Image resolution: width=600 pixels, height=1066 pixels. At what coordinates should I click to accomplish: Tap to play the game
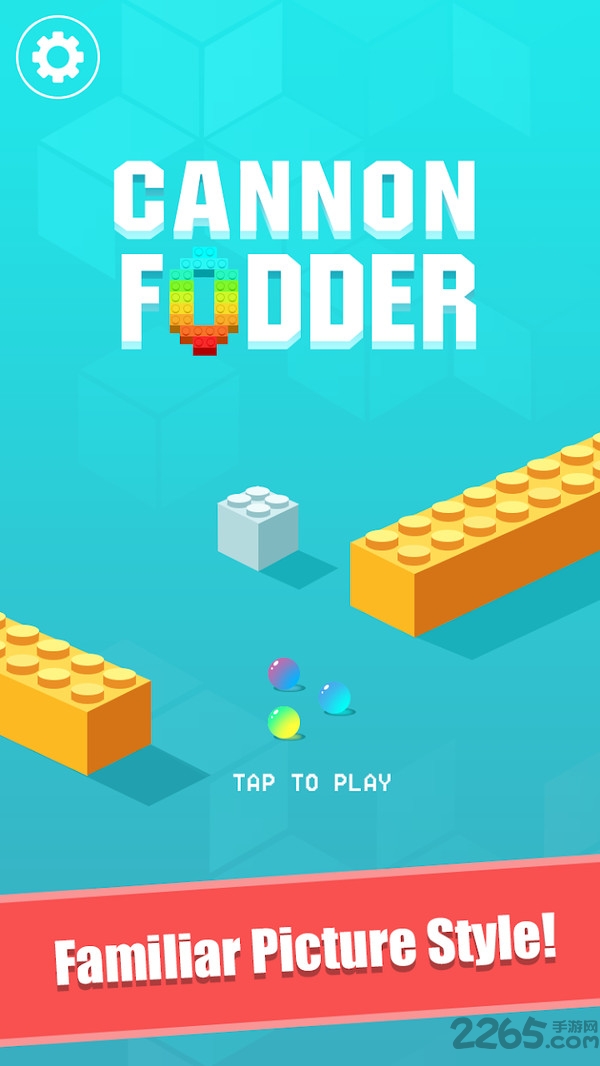pyautogui.click(x=312, y=782)
